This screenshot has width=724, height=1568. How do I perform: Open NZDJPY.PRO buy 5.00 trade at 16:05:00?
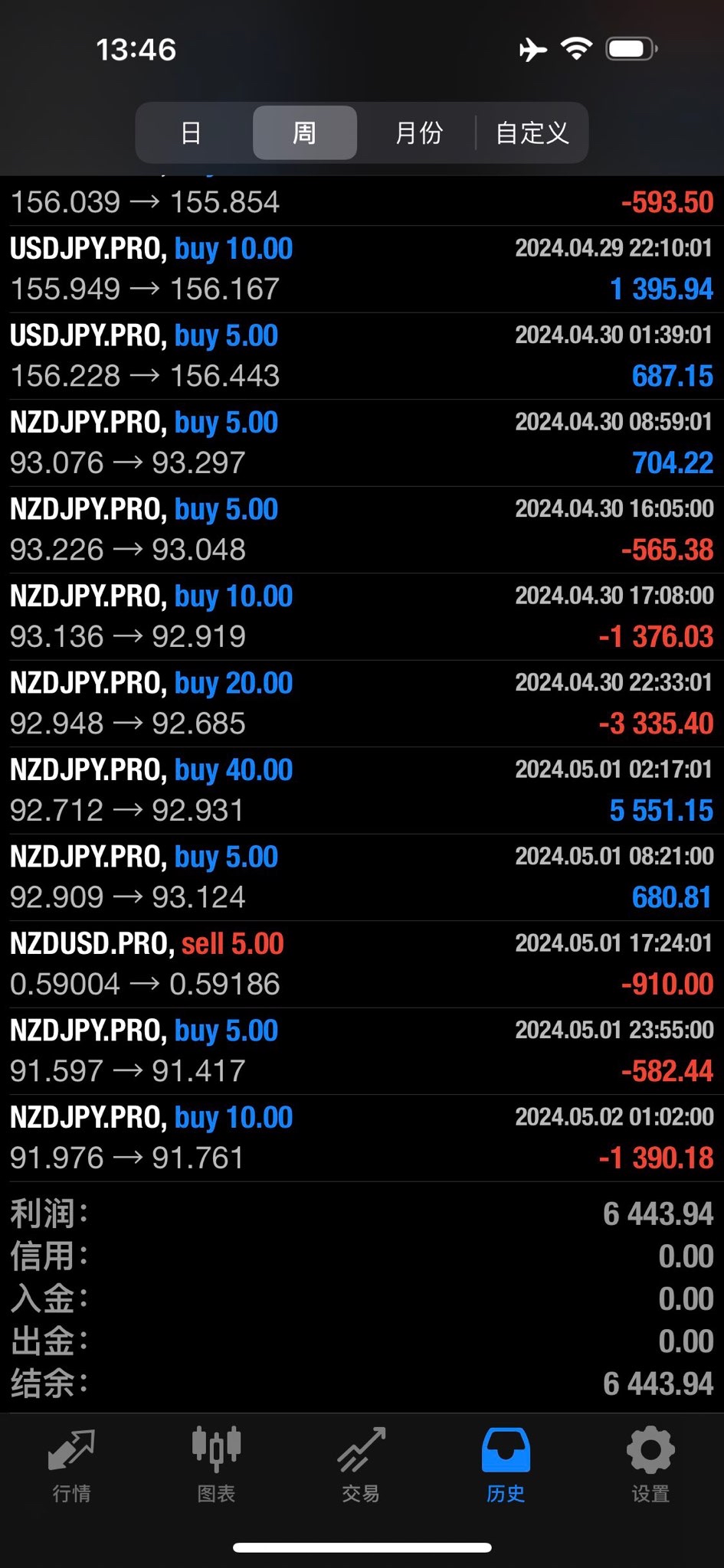point(362,530)
